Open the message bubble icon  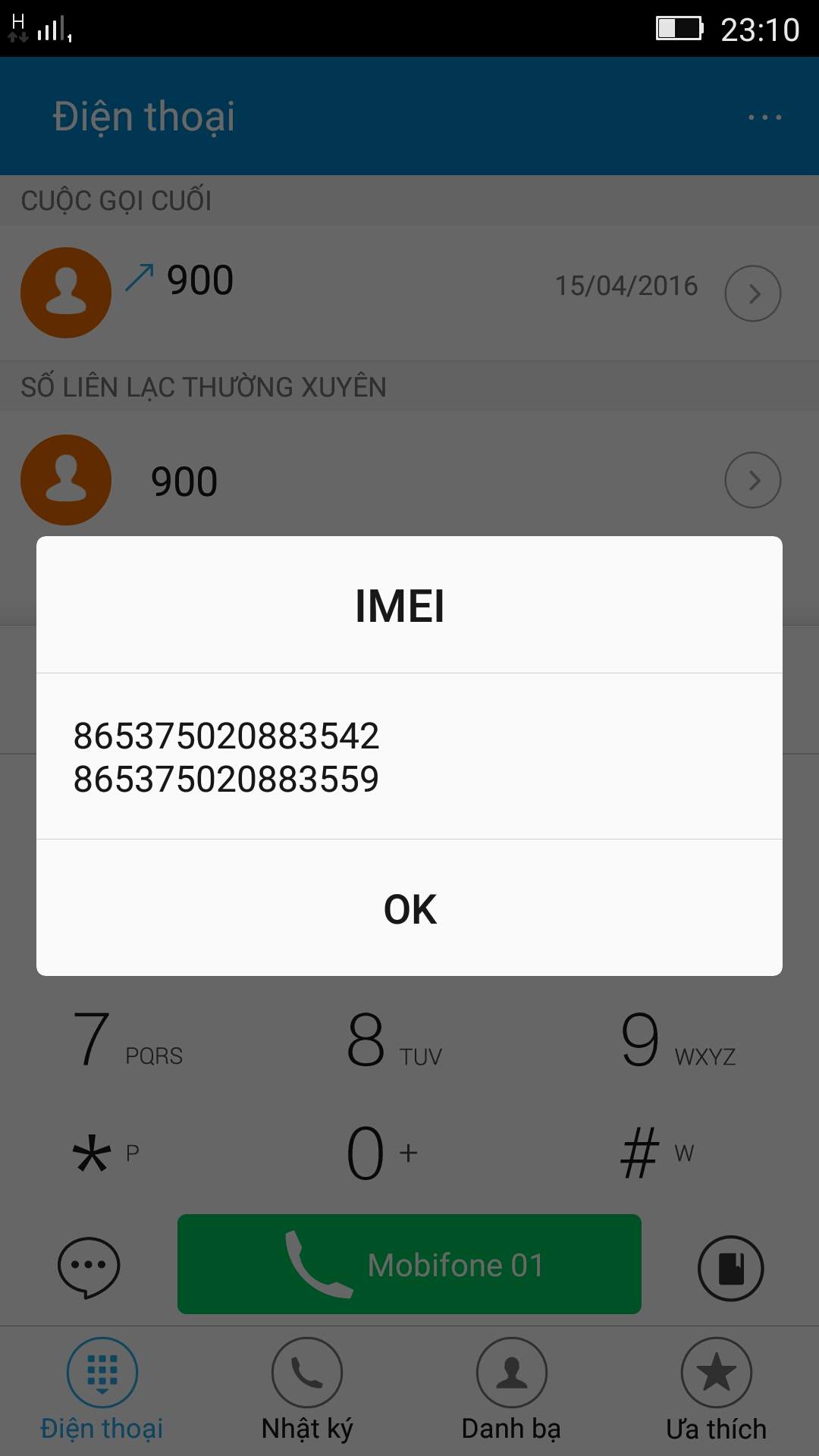89,1267
